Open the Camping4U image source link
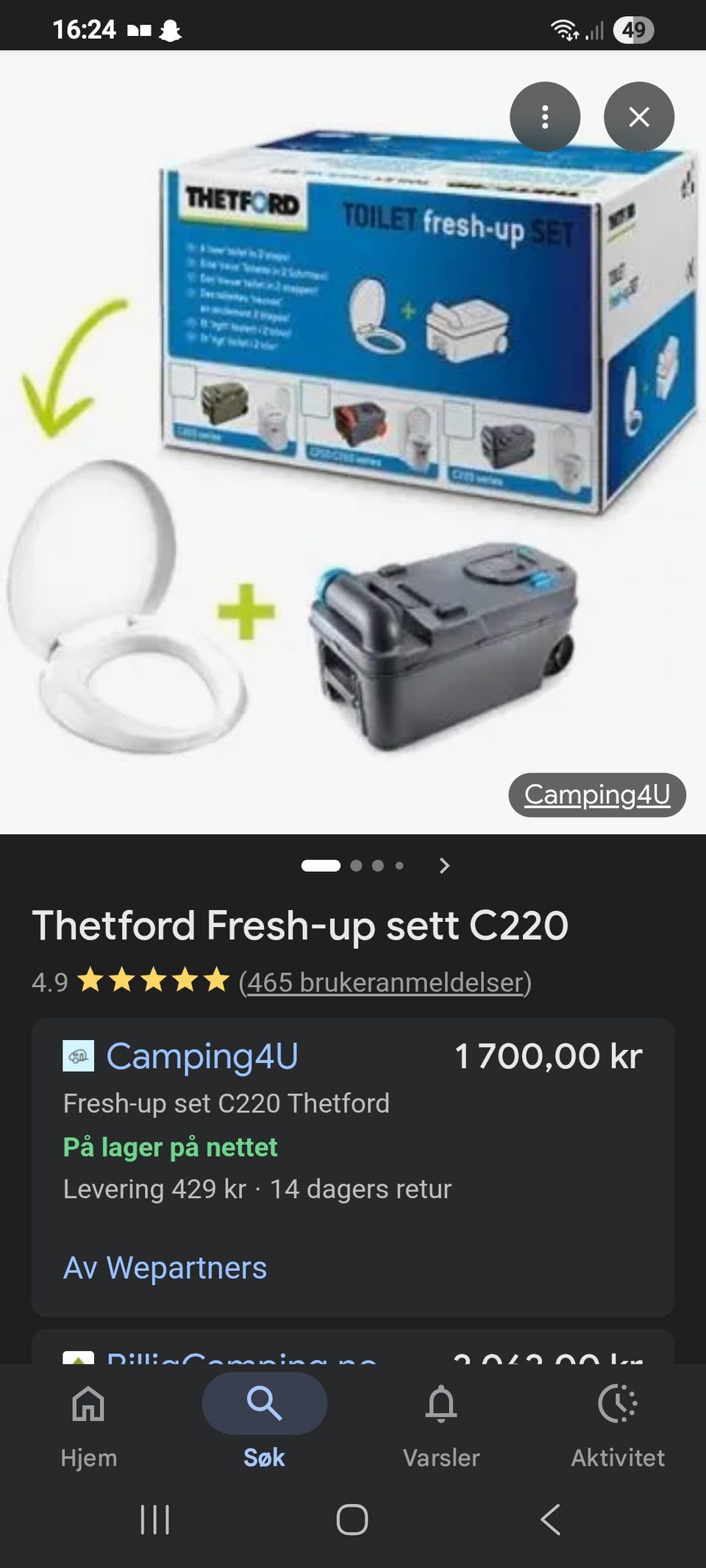 [x=597, y=795]
